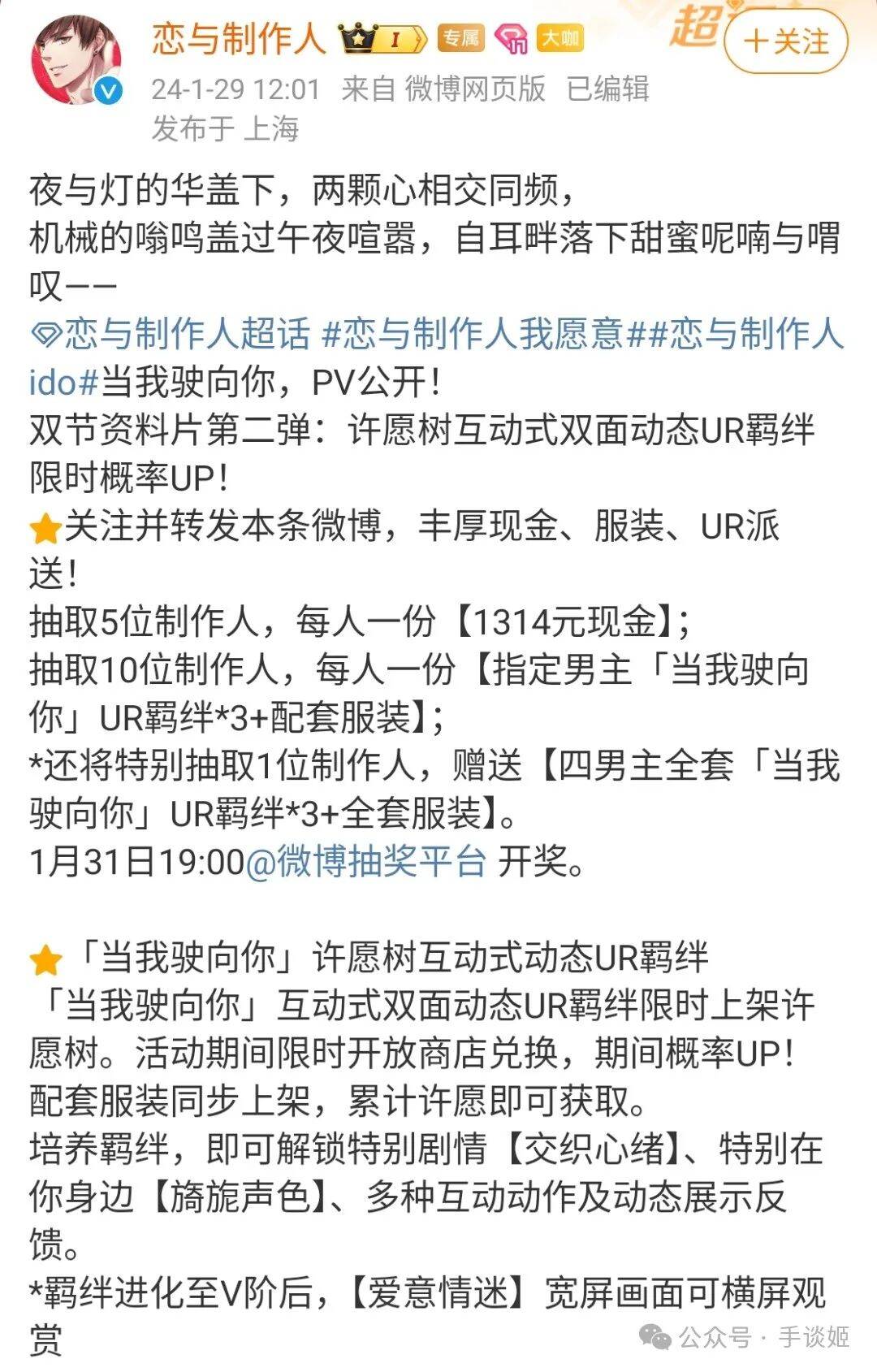The width and height of the screenshot is (877, 1372).
Task: Open 恋与制作人's profile avatar
Action: [76, 59]
